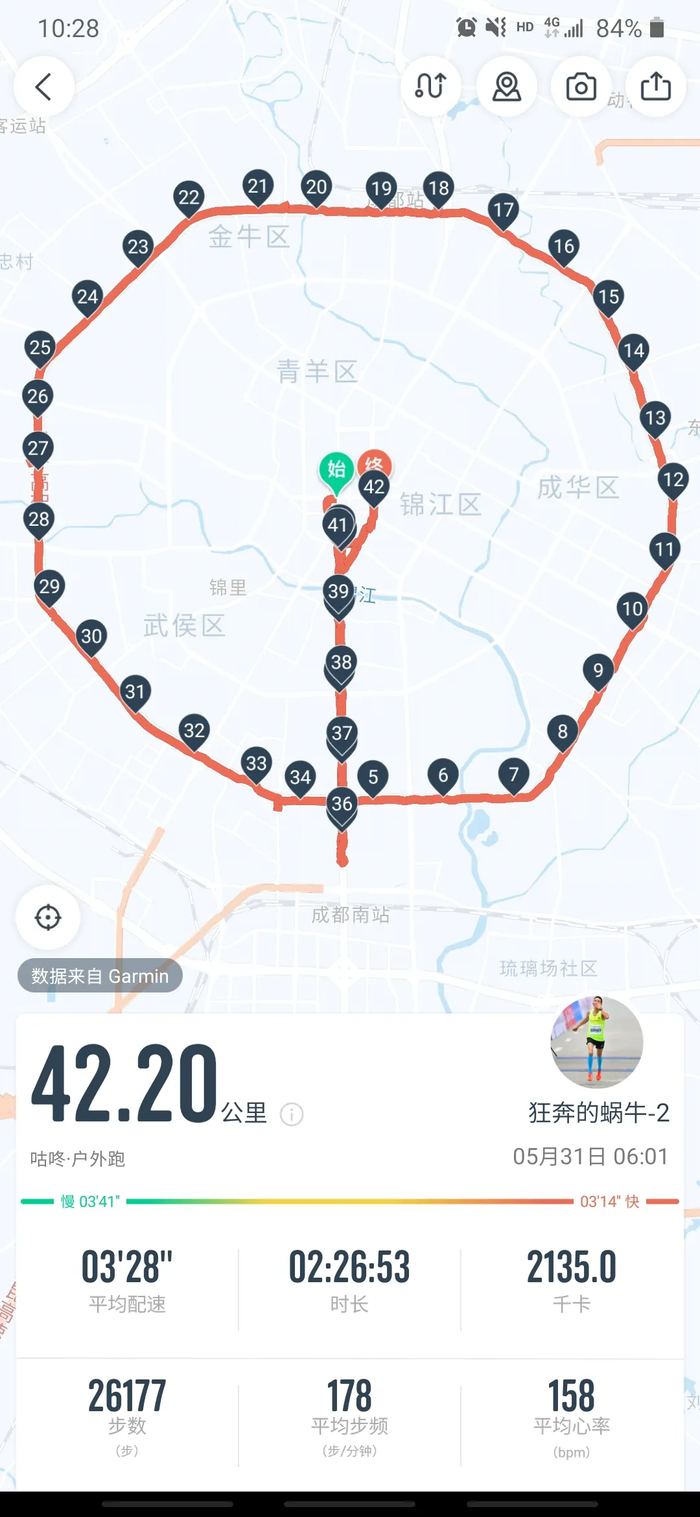Share this running record
This screenshot has width=700, height=1517.
656,87
